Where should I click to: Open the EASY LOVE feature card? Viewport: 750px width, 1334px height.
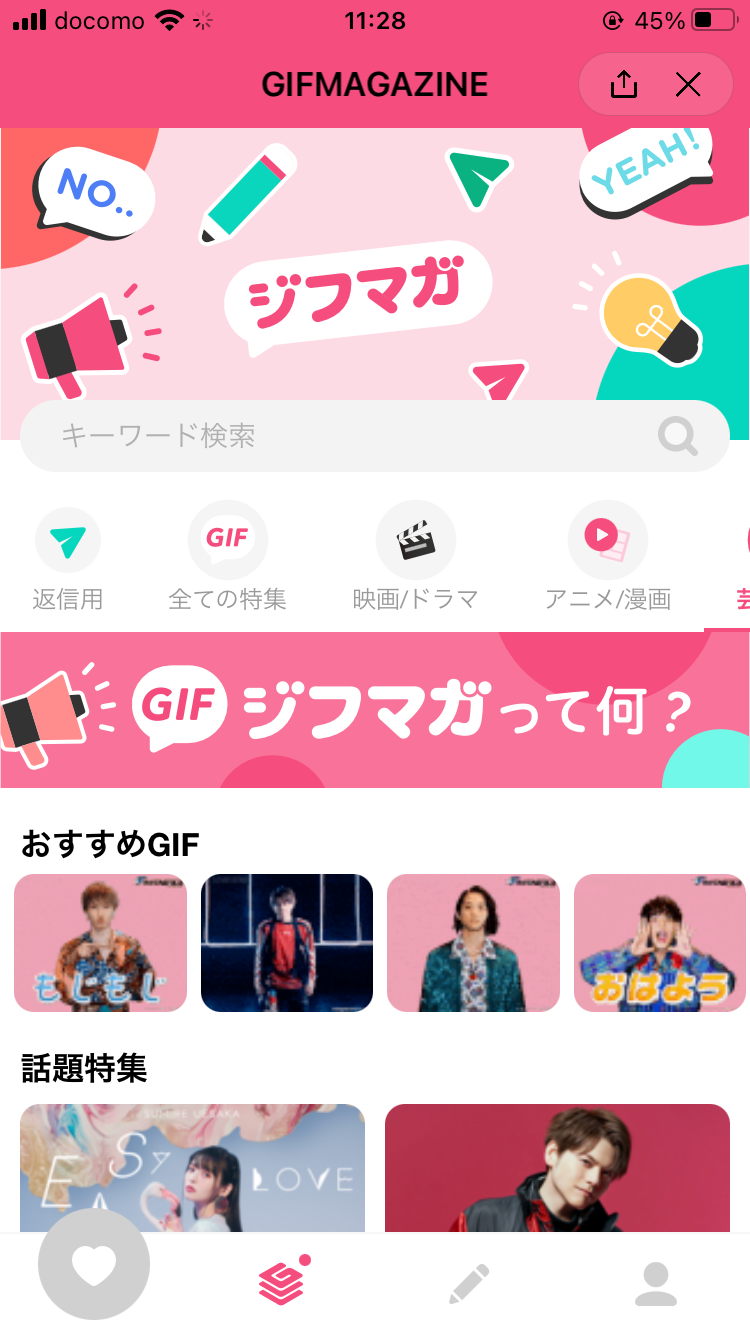pyautogui.click(x=192, y=1168)
